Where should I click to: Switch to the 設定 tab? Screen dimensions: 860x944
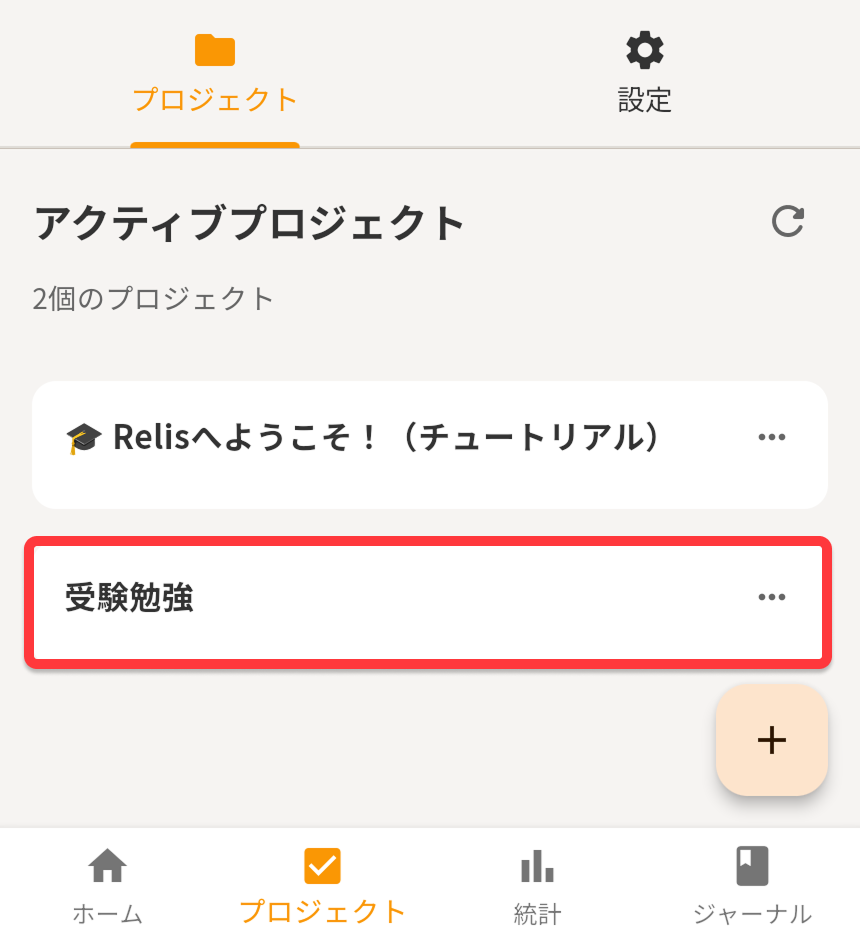[x=645, y=70]
